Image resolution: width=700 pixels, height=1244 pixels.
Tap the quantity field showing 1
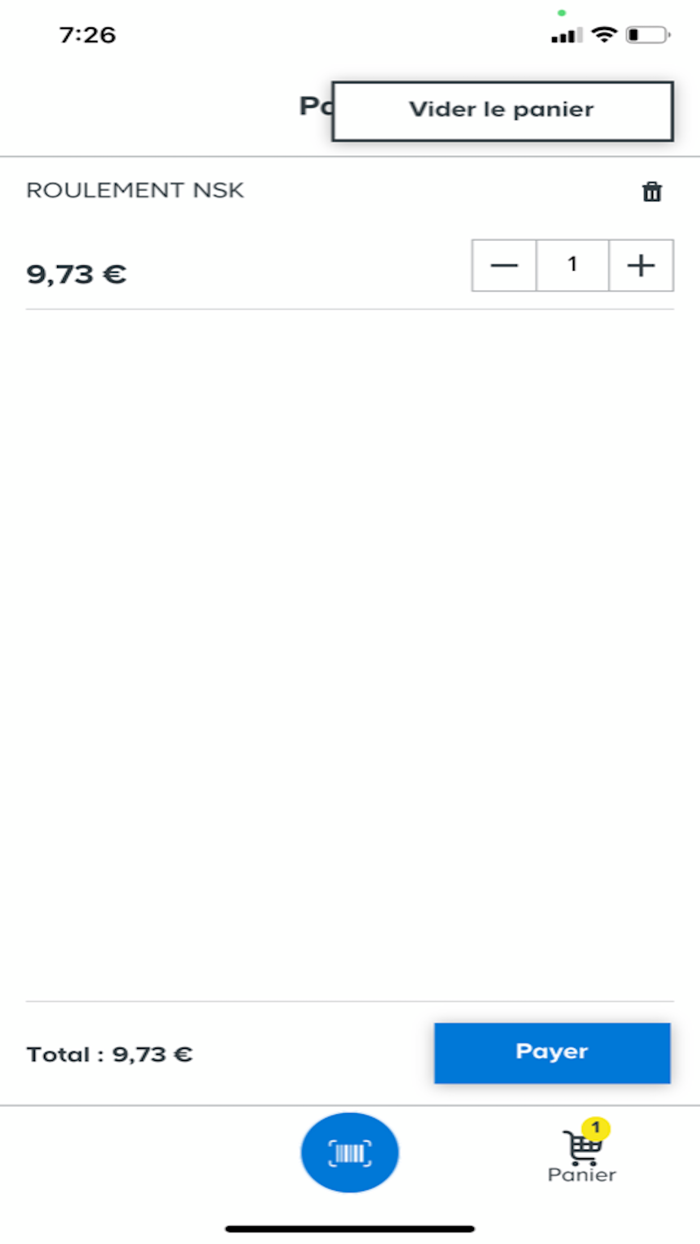[572, 265]
